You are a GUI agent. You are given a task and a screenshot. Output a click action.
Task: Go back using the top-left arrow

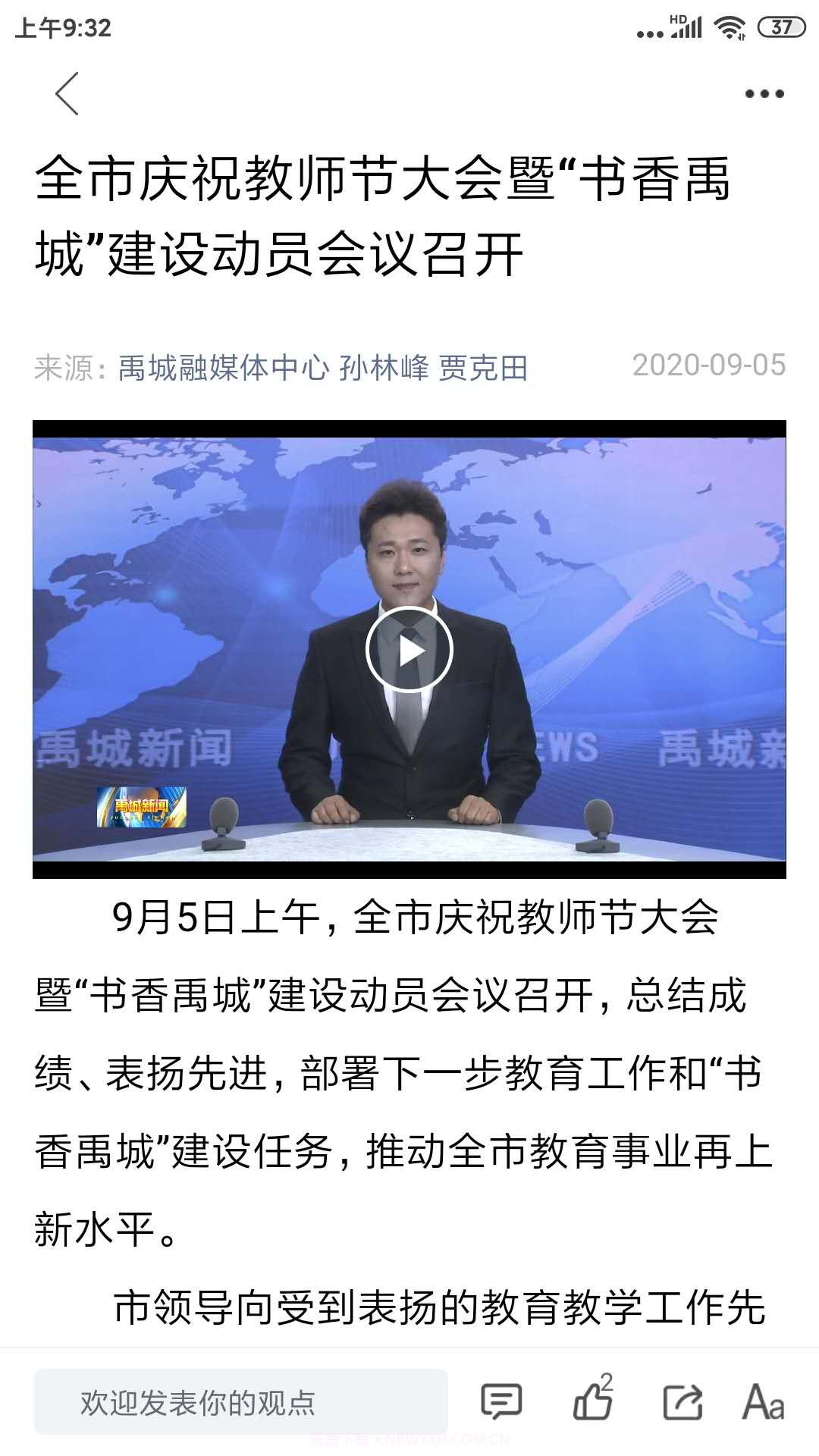tap(67, 94)
